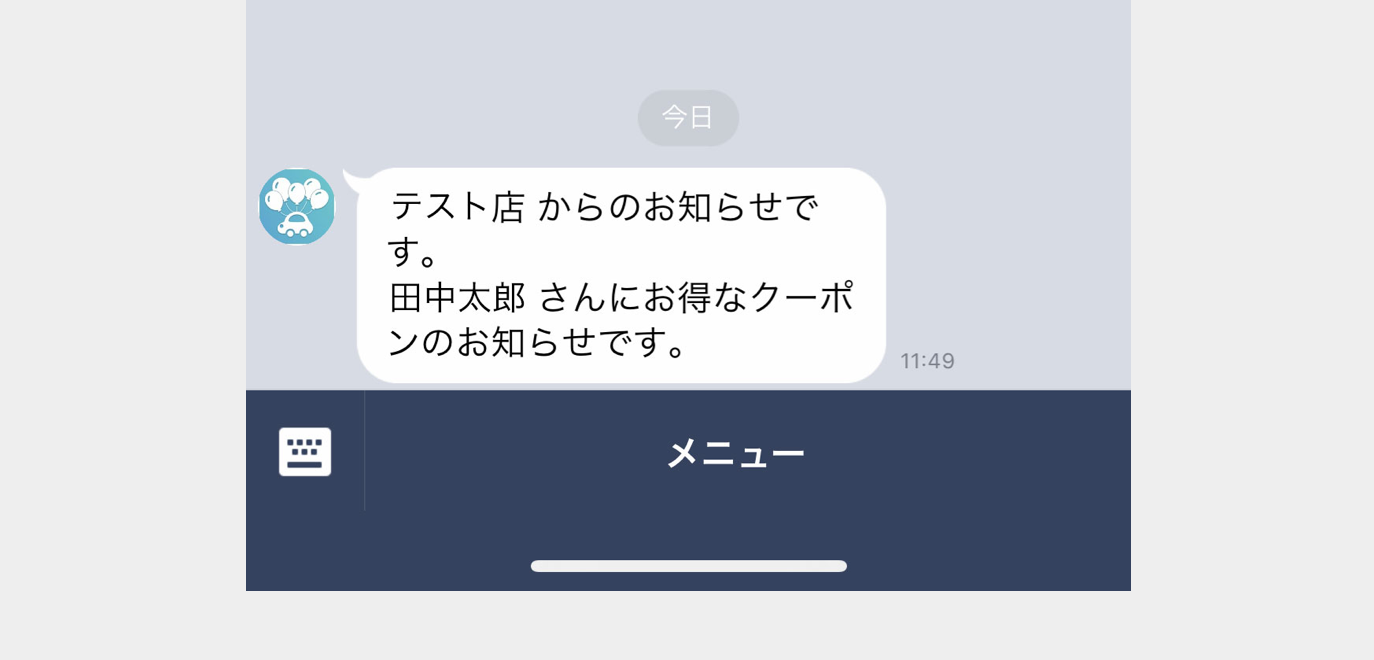Image resolution: width=1374 pixels, height=660 pixels.
Task: Open the メニュー rich menu bar
Action: [x=736, y=454]
